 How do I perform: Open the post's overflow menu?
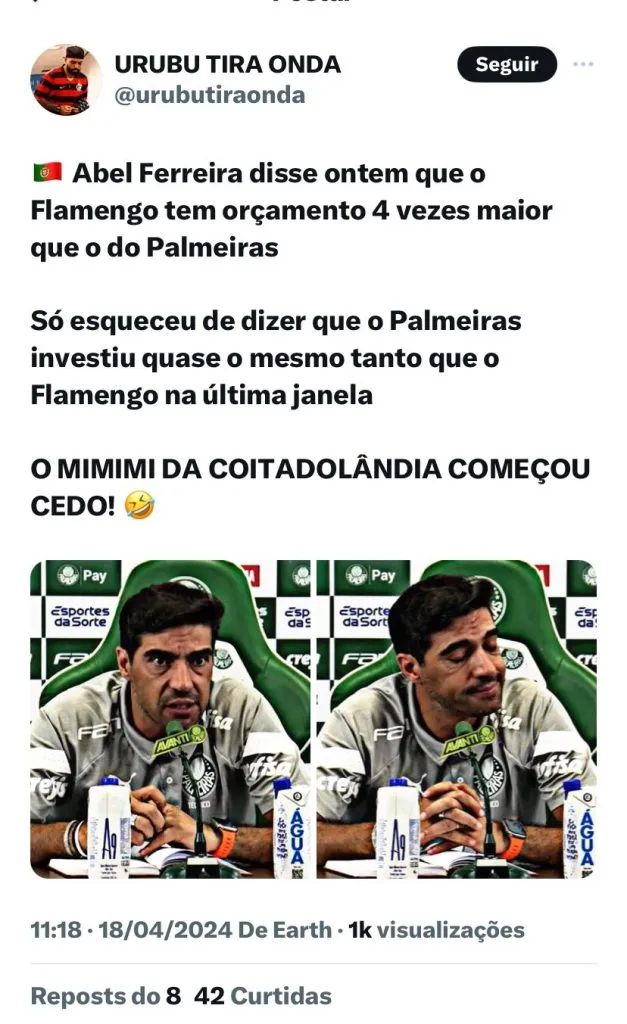pos(583,65)
